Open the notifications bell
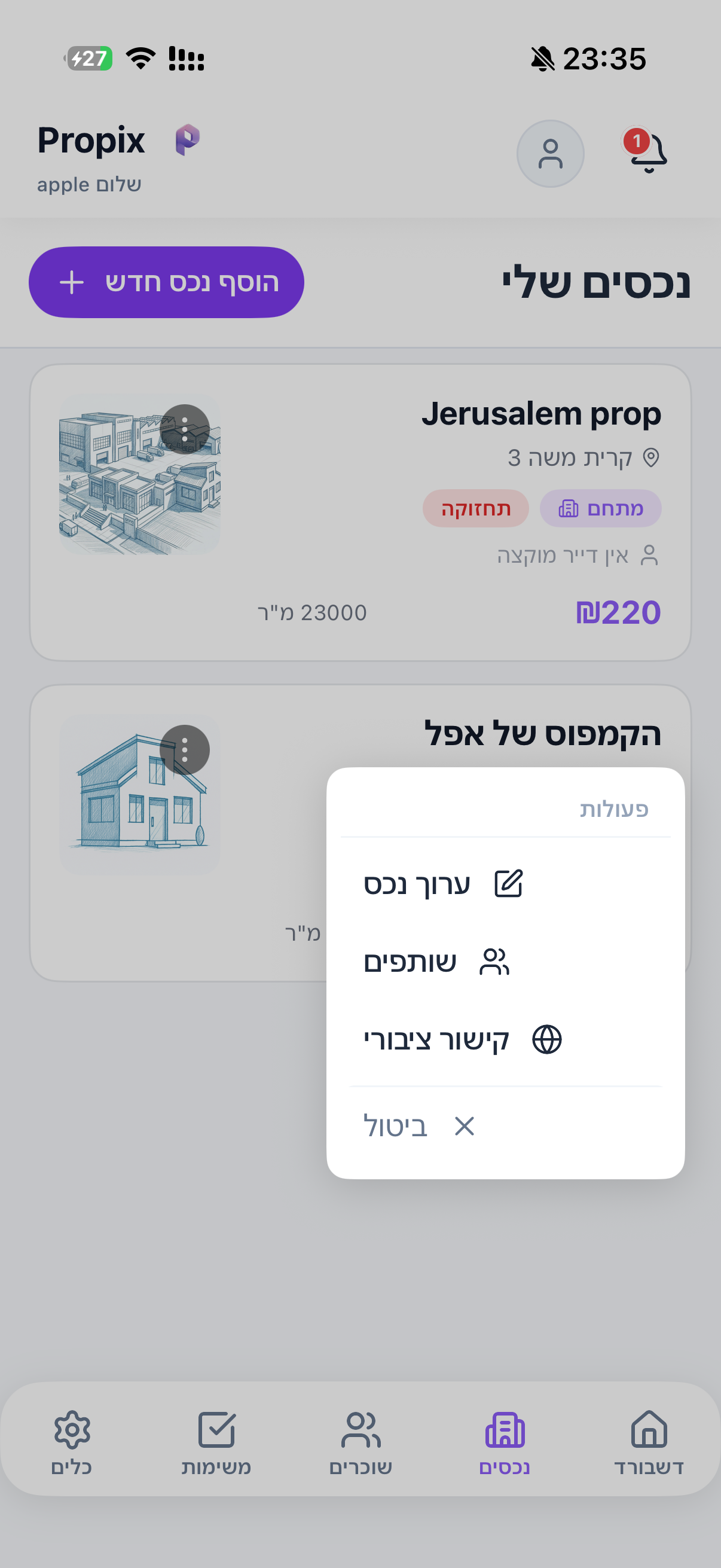Viewport: 721px width, 1568px height. 647,152
